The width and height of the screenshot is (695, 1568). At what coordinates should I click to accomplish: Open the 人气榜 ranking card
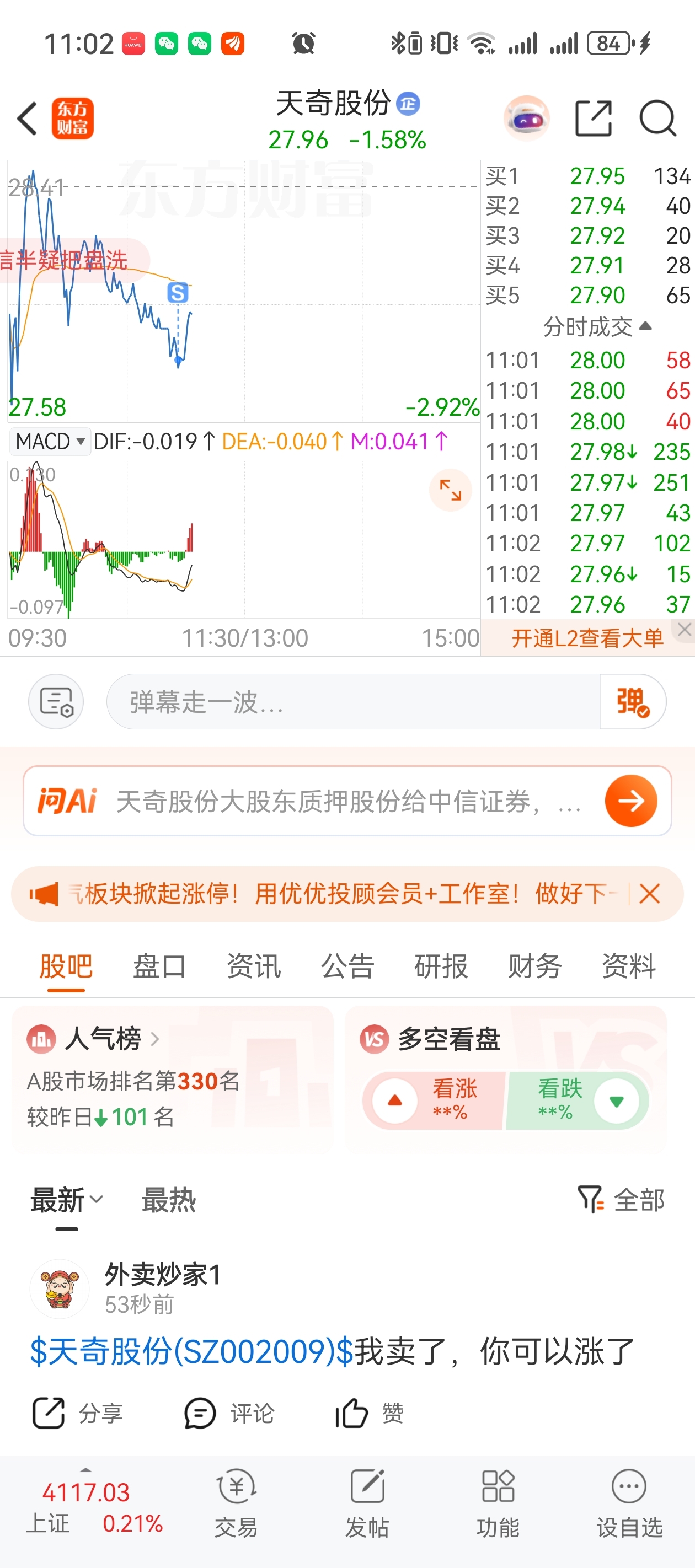coord(104,1038)
